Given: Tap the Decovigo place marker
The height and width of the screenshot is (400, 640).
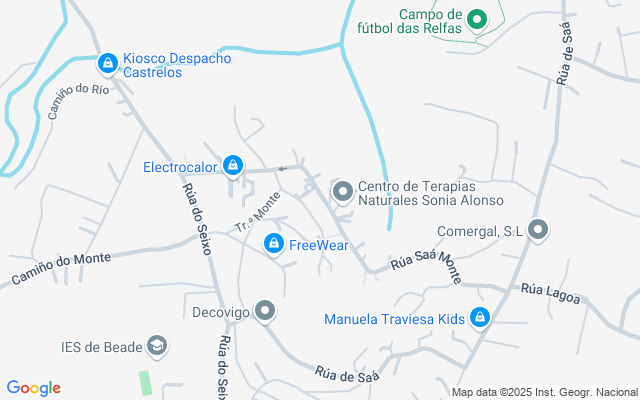Looking at the screenshot, I should click(x=265, y=312).
